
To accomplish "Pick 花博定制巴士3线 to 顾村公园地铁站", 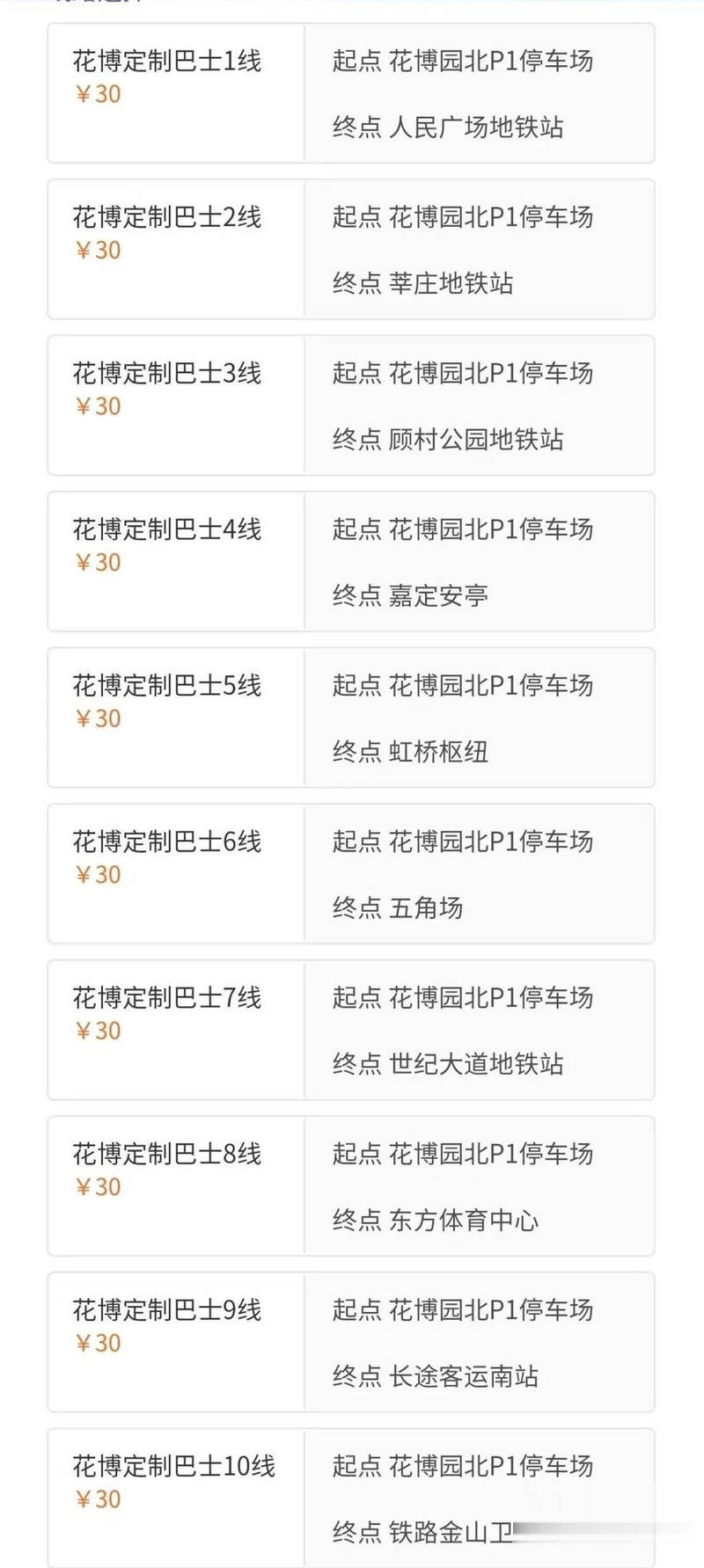I will [x=351, y=405].
